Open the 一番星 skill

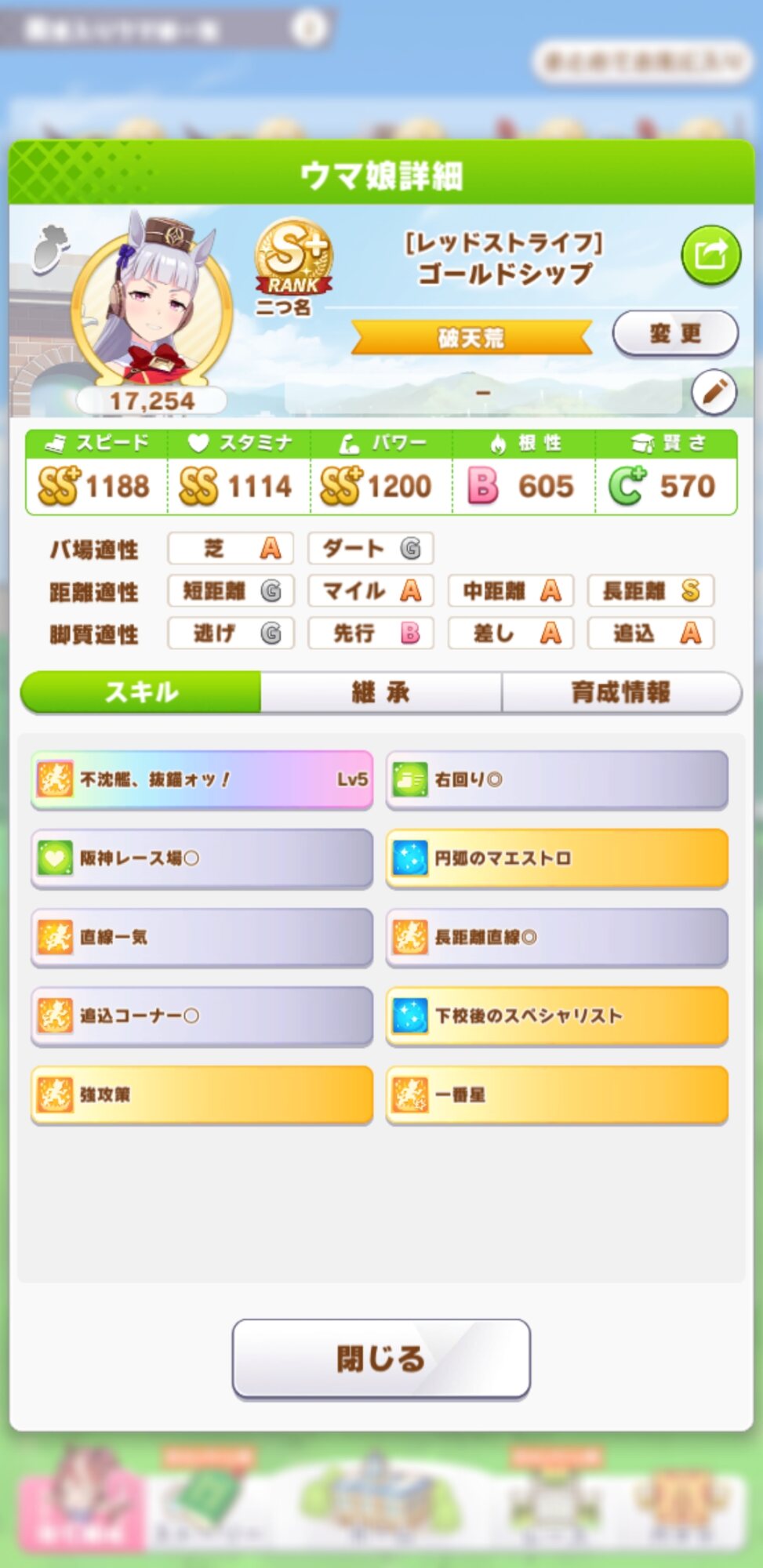[x=557, y=1094]
